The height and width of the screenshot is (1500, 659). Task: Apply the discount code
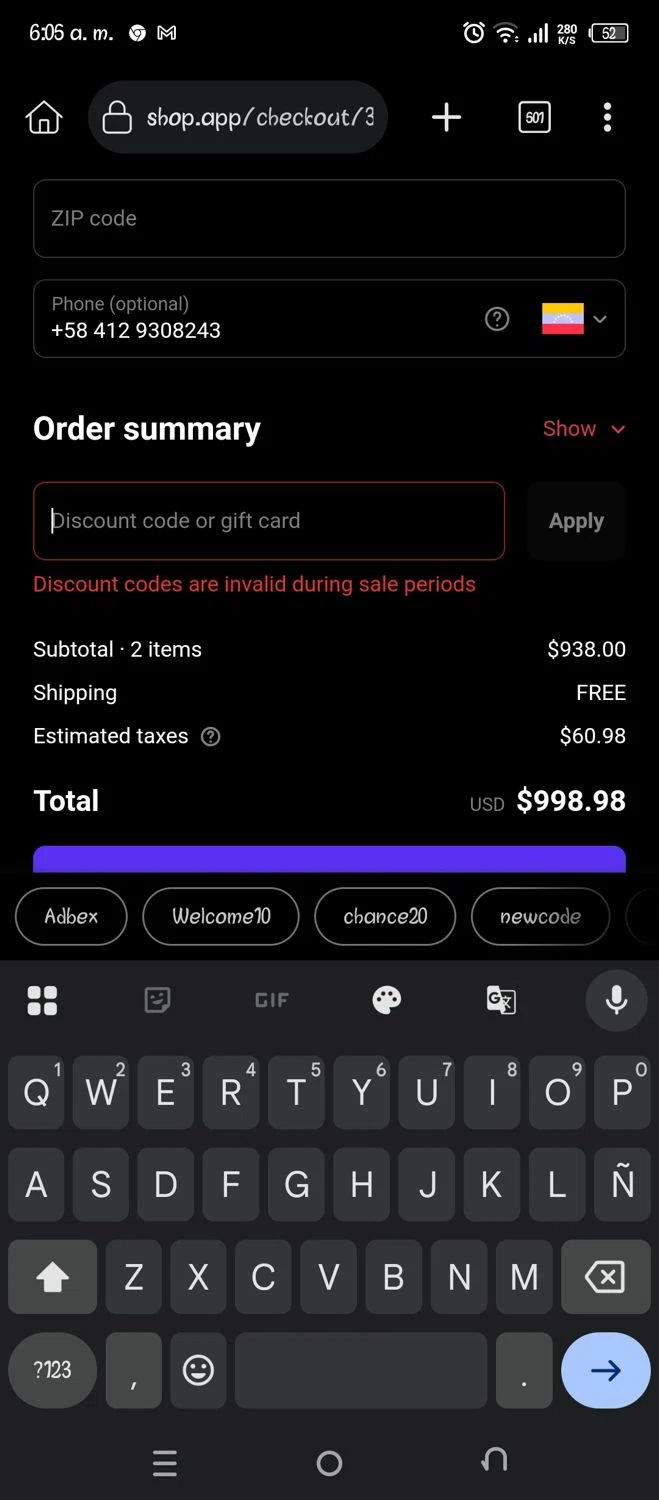point(576,521)
